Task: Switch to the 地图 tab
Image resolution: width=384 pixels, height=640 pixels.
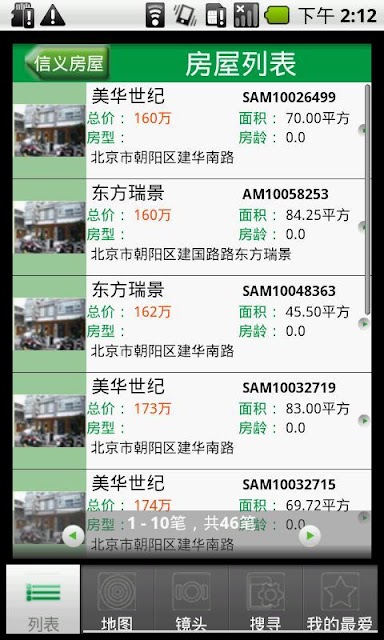Action: coord(117,598)
